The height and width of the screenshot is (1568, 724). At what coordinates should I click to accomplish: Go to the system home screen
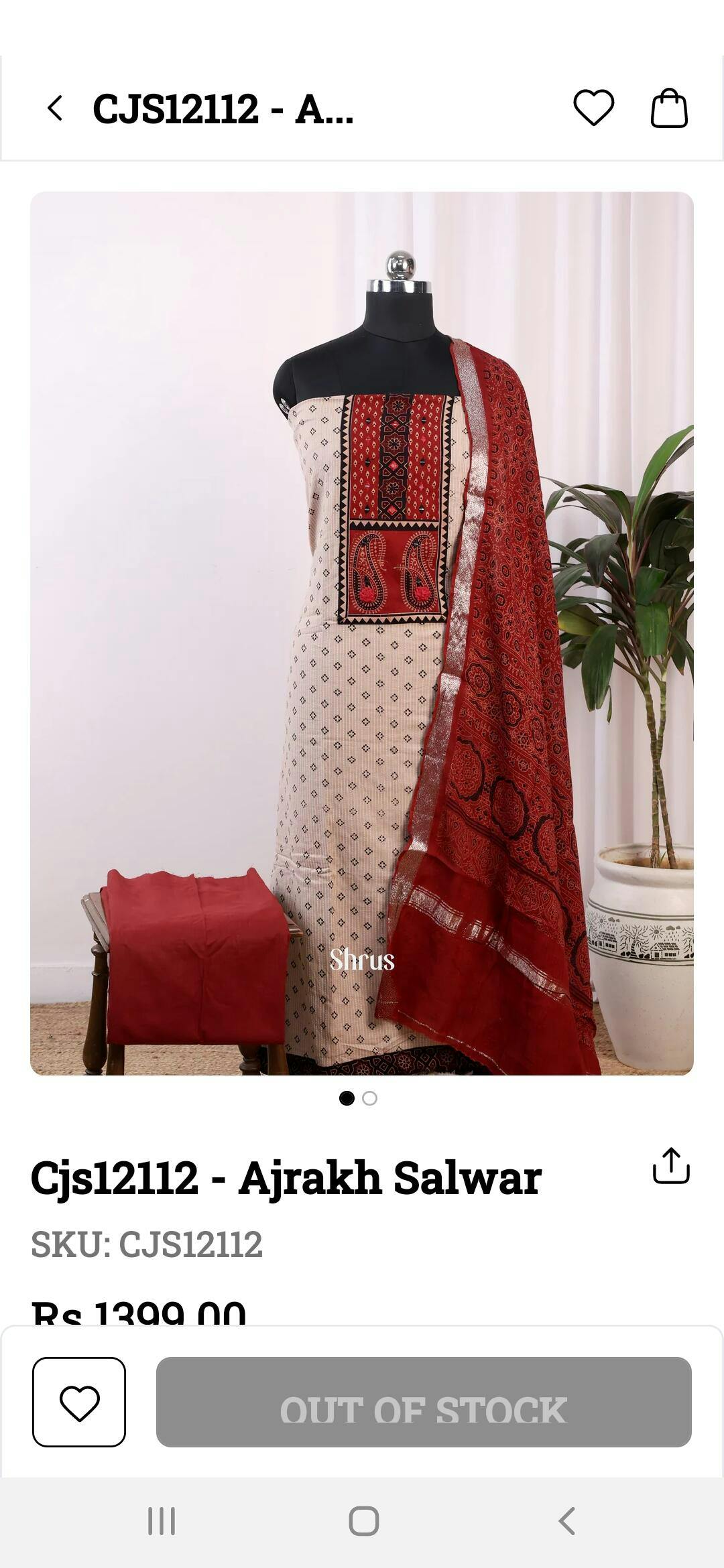coord(363,1521)
